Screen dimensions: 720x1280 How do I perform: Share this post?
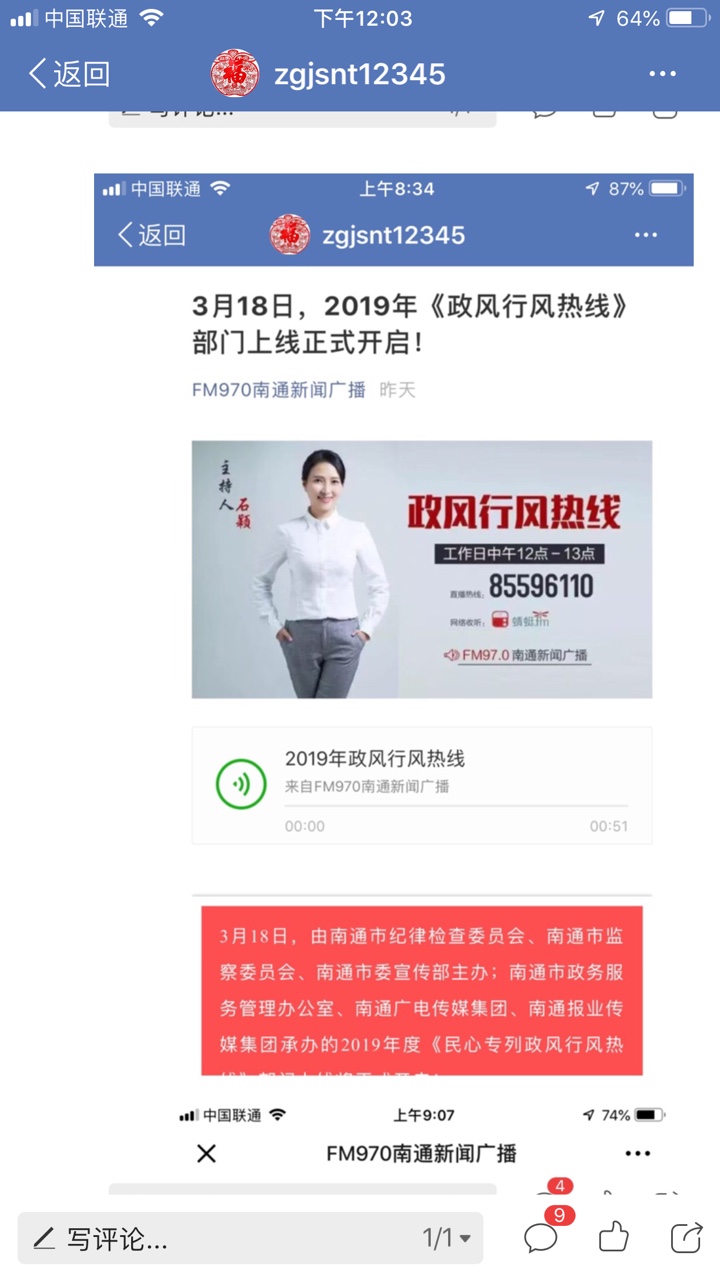686,1238
